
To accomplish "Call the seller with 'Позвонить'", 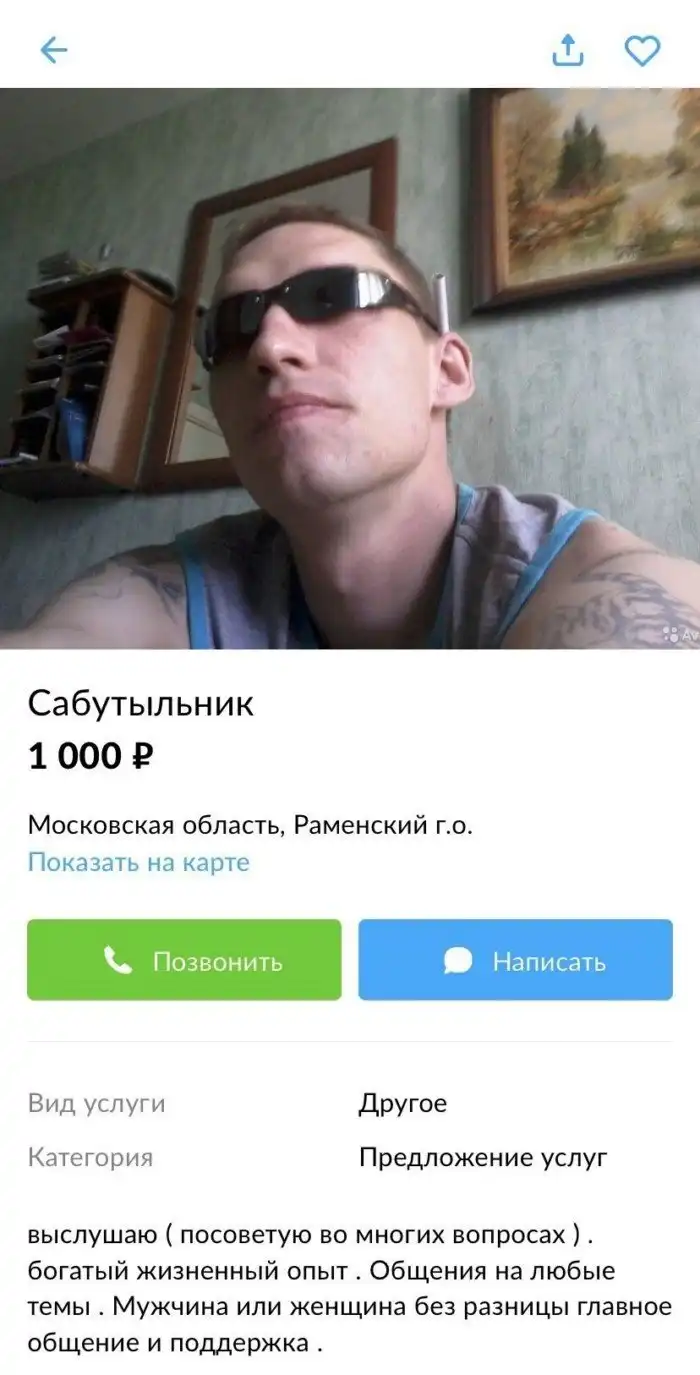I will click(x=184, y=960).
